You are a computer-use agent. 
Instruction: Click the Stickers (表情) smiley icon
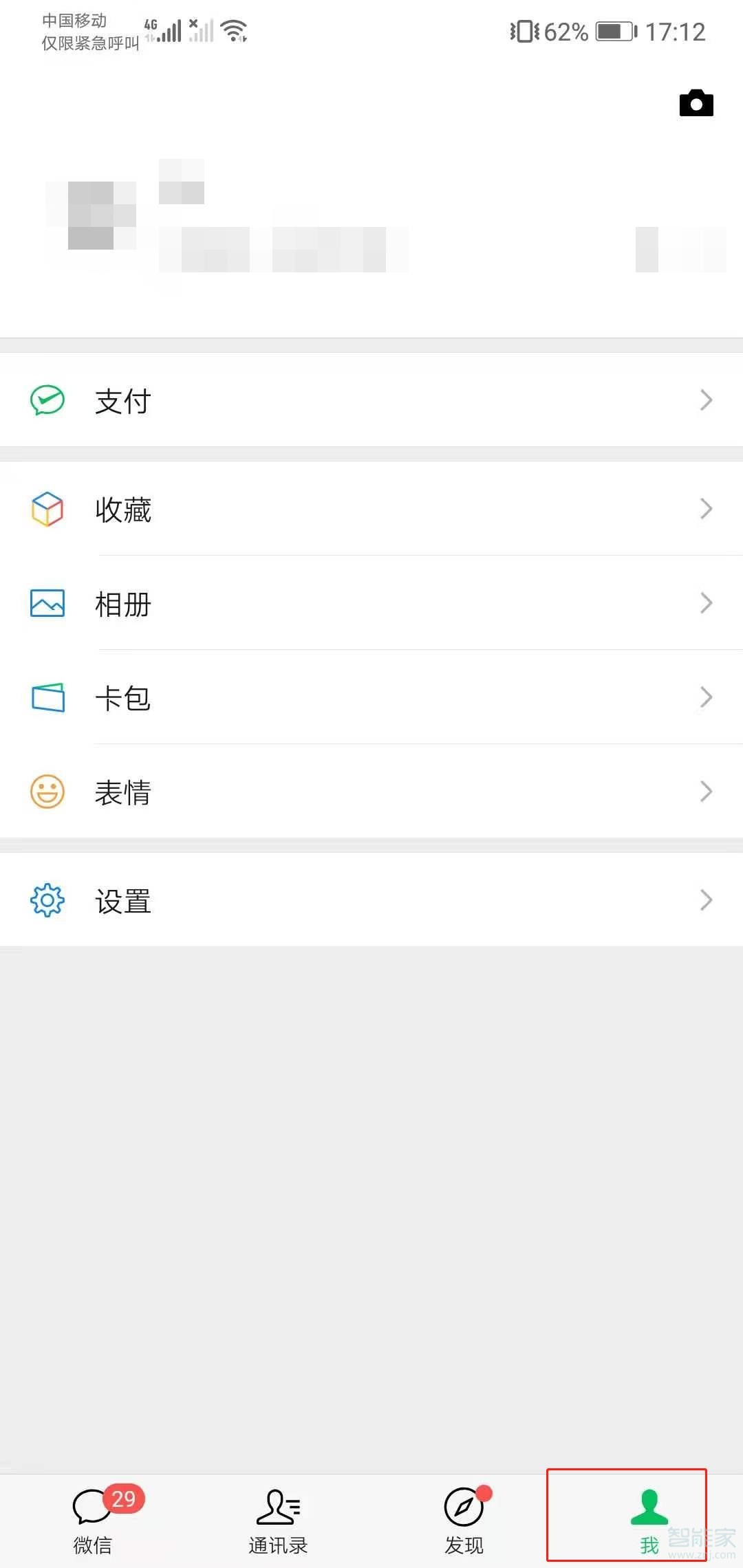click(46, 792)
